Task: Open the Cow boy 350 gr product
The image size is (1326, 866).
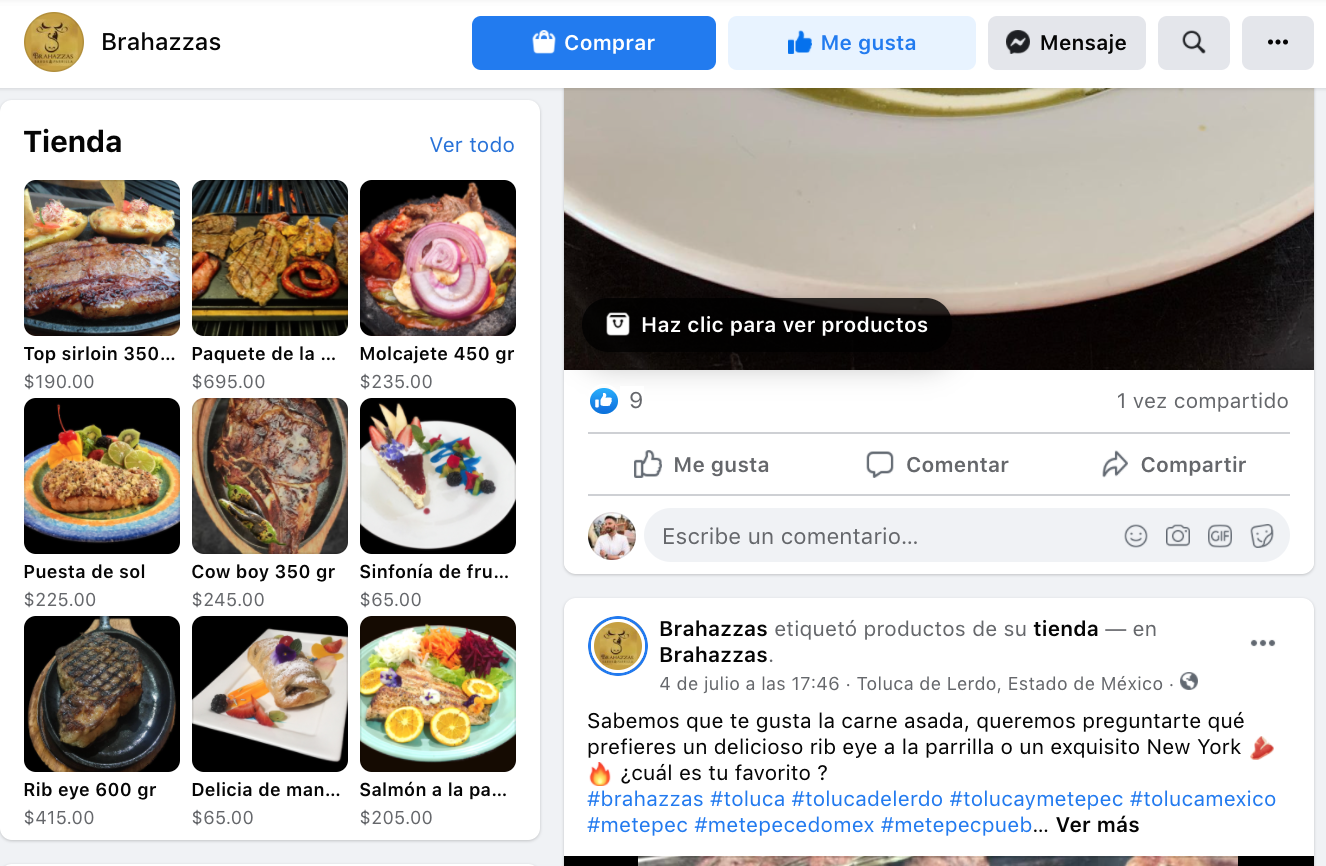Action: pyautogui.click(x=270, y=476)
